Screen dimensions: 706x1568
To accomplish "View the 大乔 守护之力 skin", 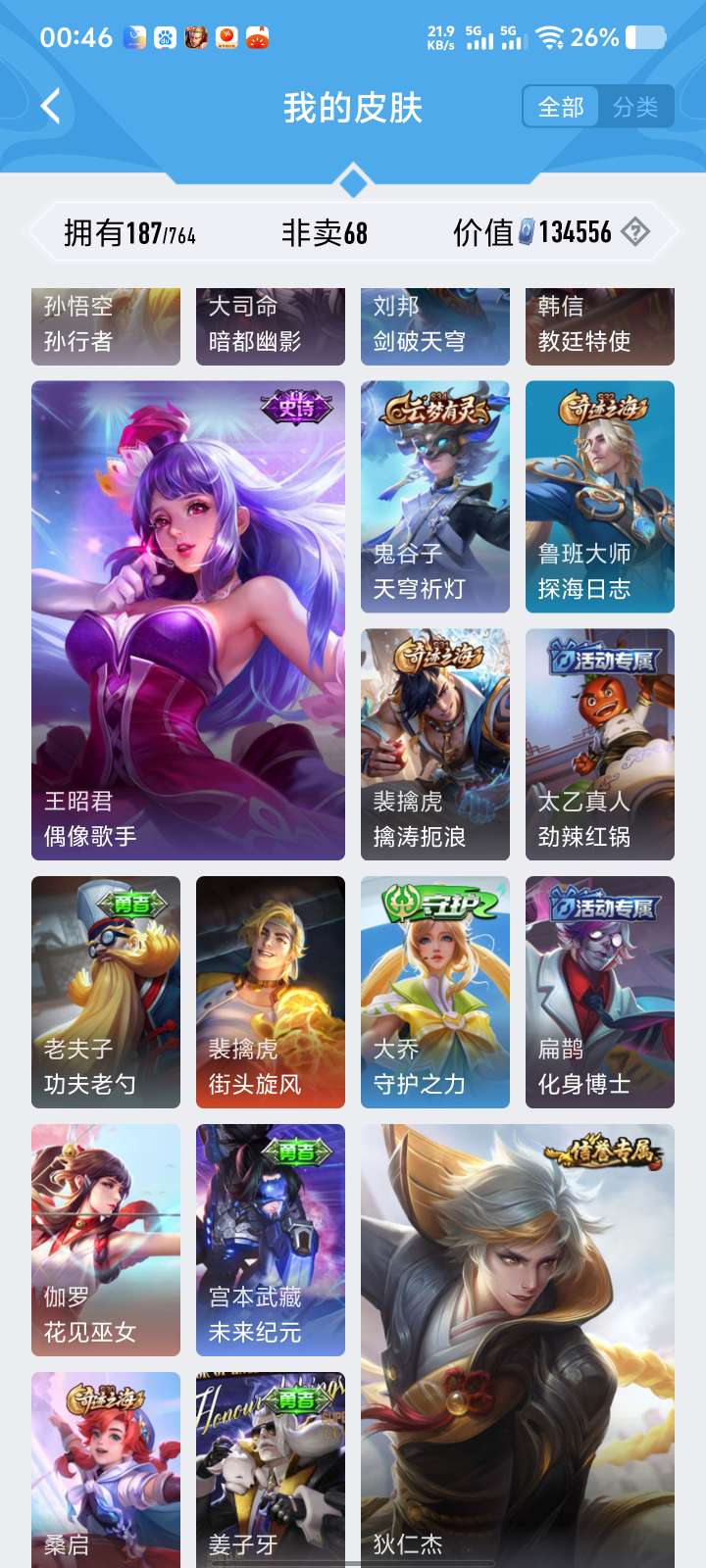I will coord(435,992).
